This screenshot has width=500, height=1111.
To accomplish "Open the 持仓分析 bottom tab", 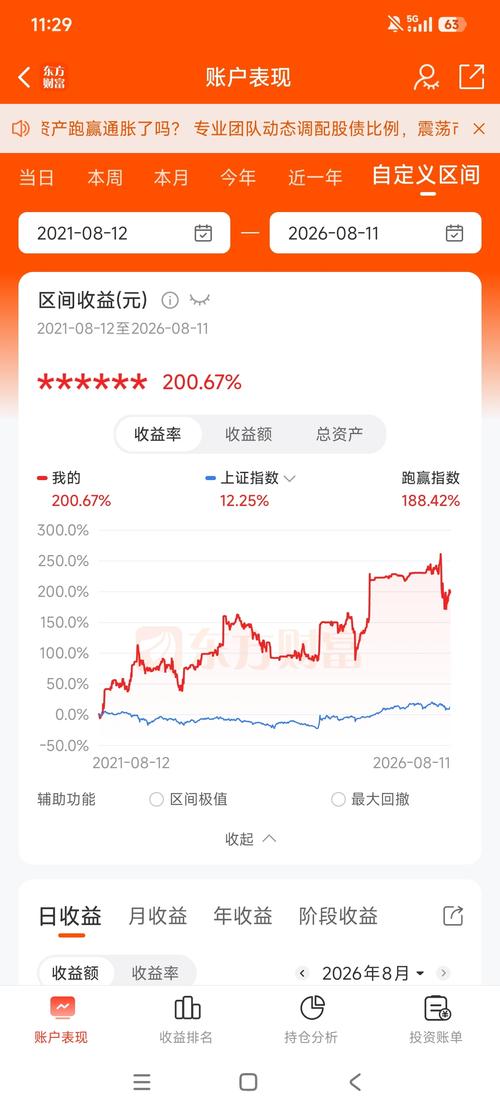I will point(312,1020).
